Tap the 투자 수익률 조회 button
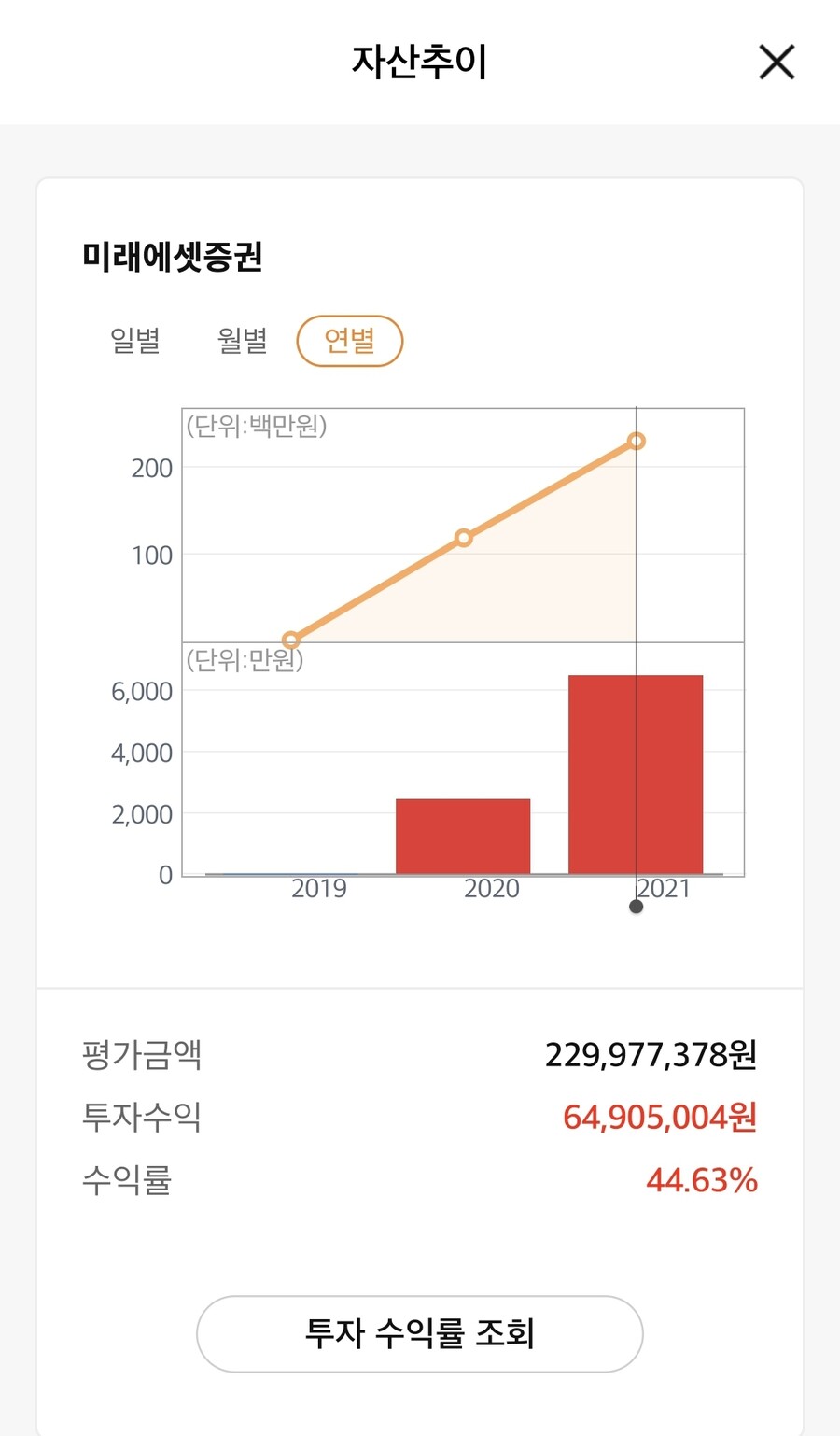The width and height of the screenshot is (840, 1436). pos(419,1334)
